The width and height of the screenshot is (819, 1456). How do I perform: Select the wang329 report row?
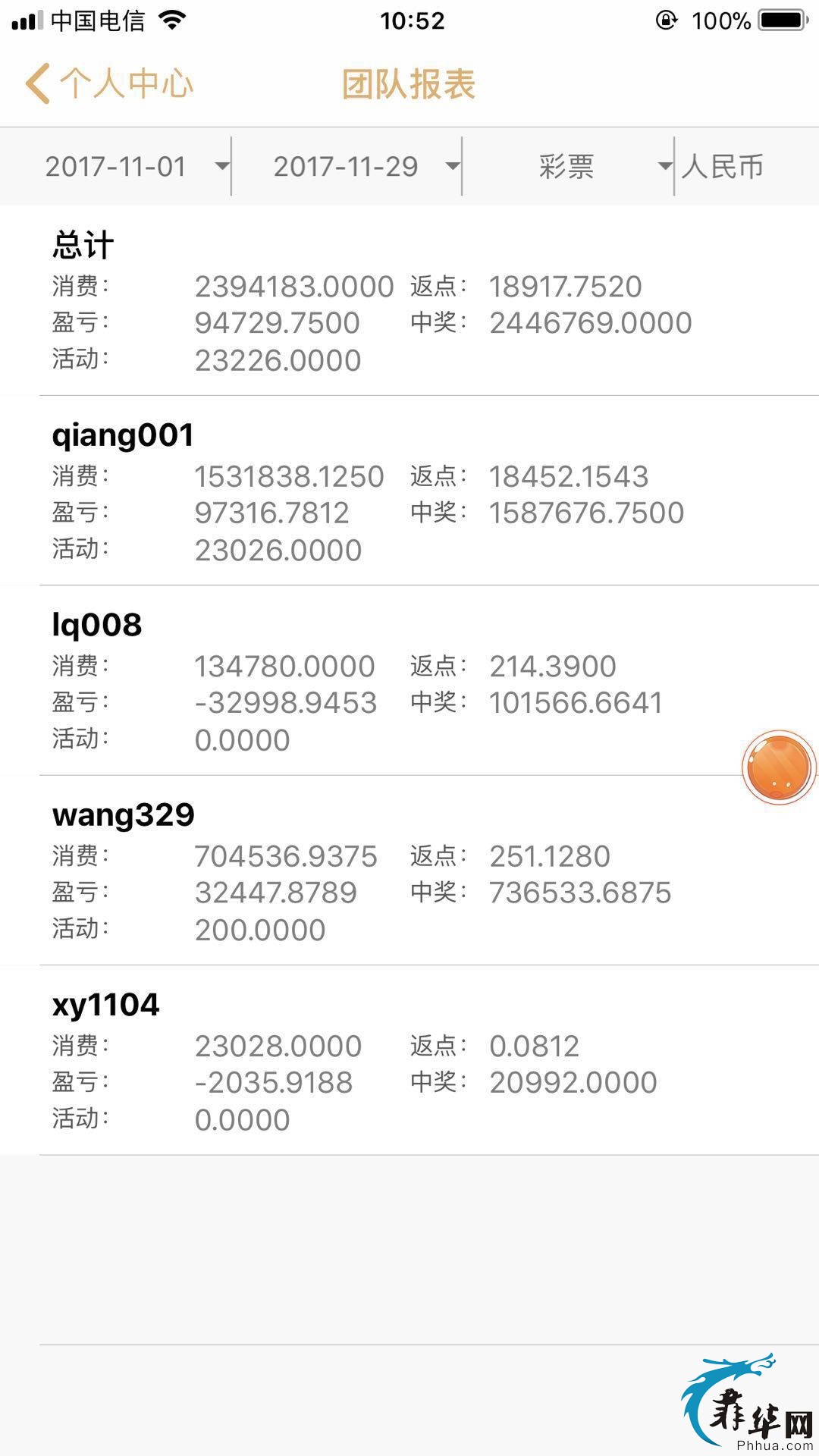124,815
